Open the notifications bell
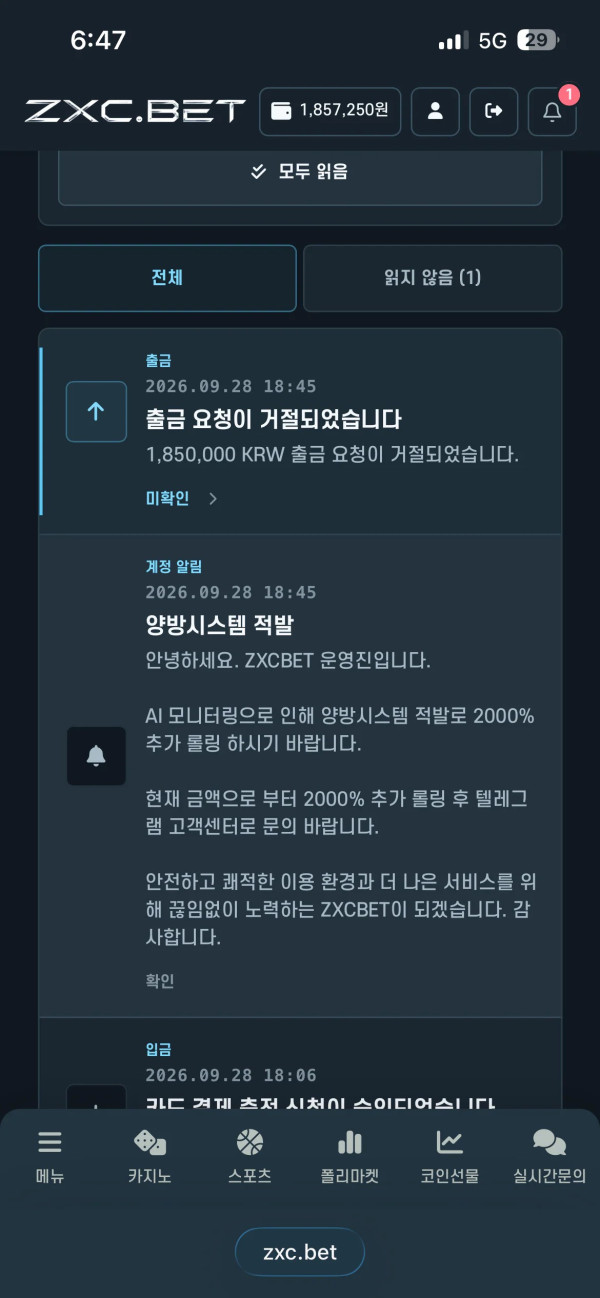 pyautogui.click(x=552, y=111)
